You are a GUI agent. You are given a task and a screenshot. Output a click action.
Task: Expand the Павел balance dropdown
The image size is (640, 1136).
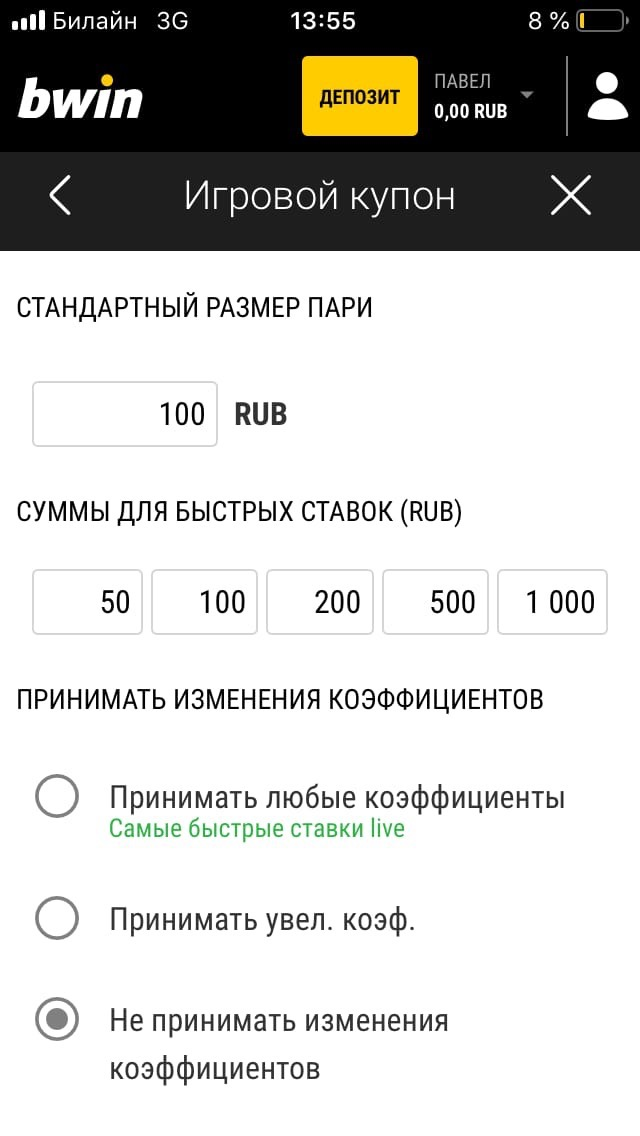pyautogui.click(x=527, y=96)
